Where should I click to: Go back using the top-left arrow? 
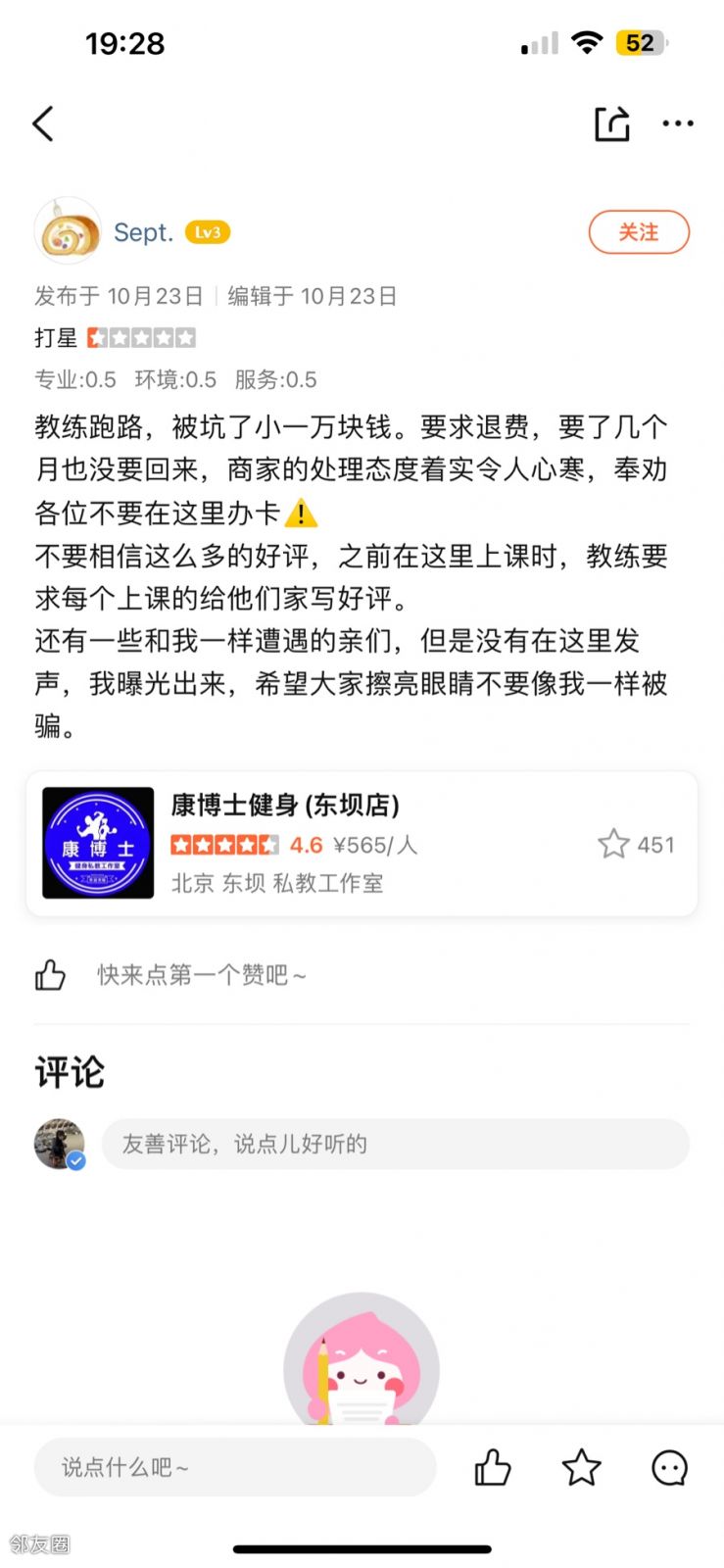coord(43,124)
